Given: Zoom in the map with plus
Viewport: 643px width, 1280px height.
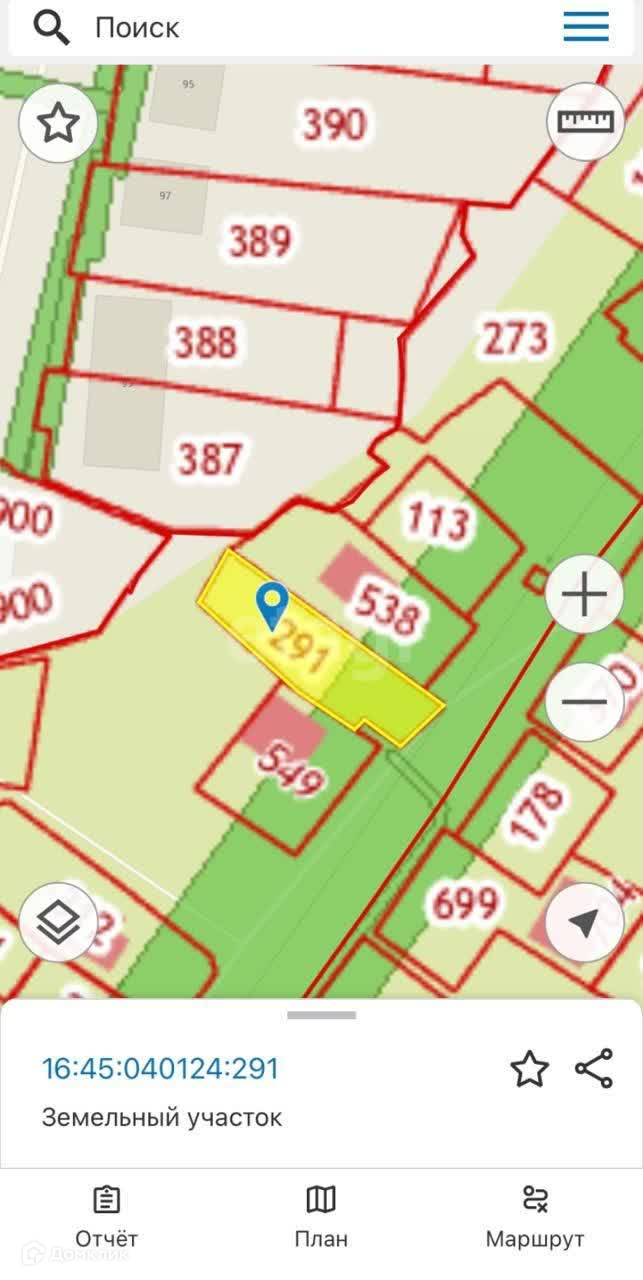Looking at the screenshot, I should pyautogui.click(x=585, y=596).
